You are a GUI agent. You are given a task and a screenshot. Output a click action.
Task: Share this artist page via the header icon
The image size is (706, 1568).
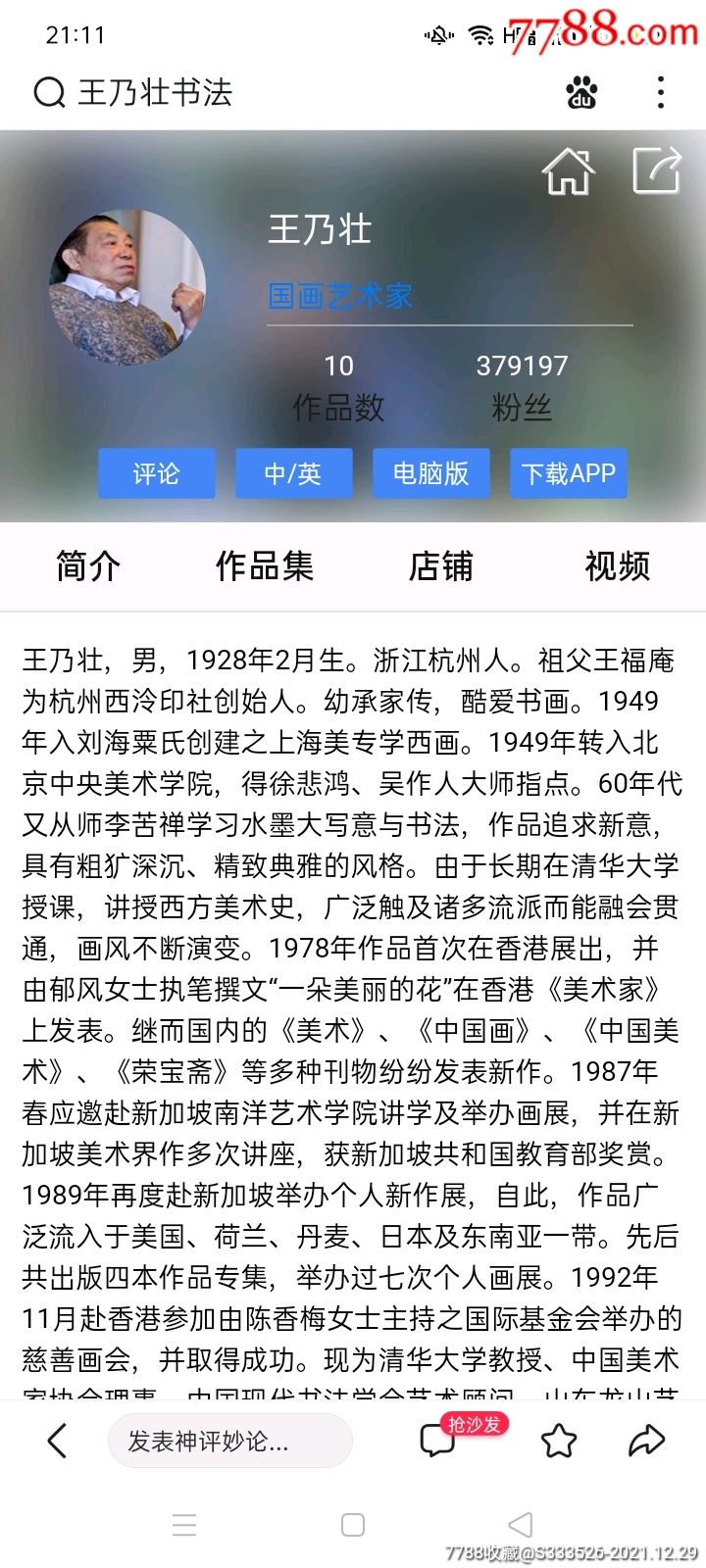click(657, 171)
